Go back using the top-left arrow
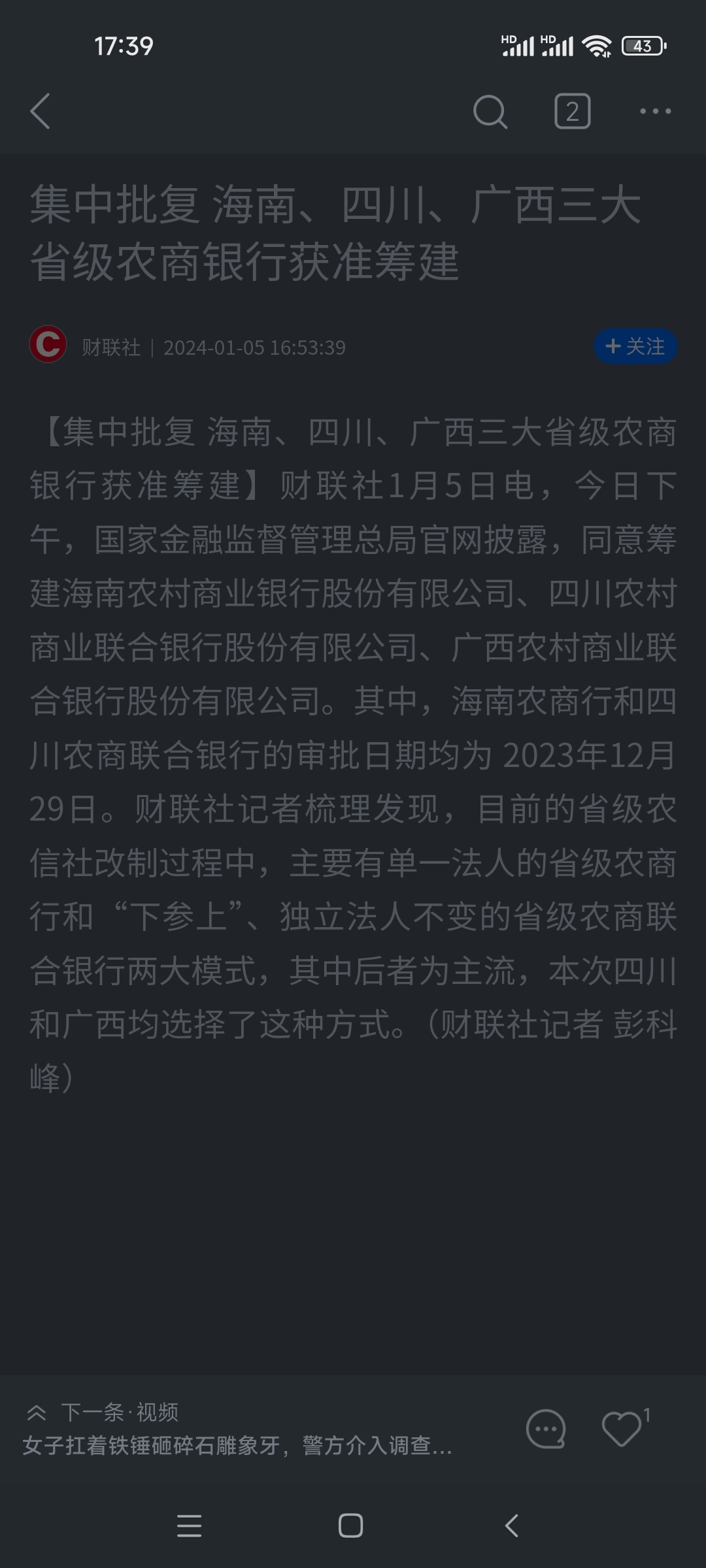The width and height of the screenshot is (706, 1568). click(41, 111)
